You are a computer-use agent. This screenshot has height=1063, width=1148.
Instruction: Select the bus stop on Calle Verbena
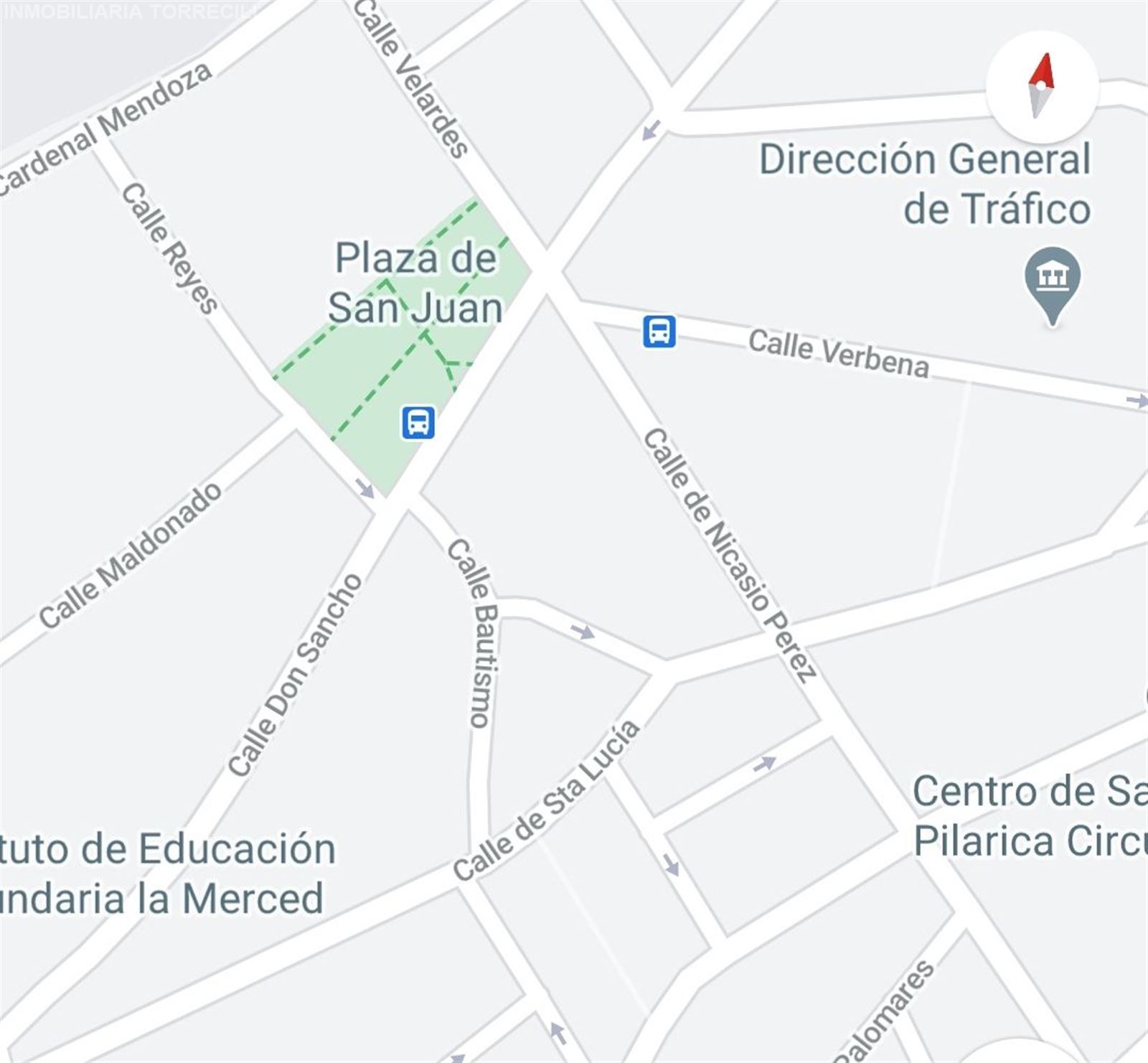pyautogui.click(x=659, y=332)
